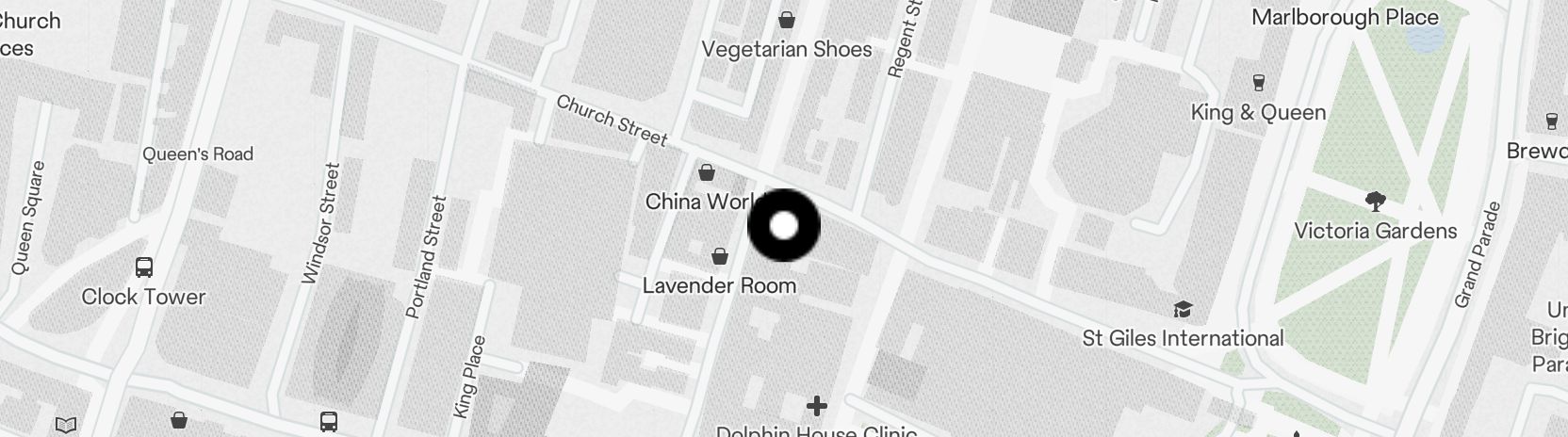Tap the black location pin marker
This screenshot has height=437, width=1568.
click(x=784, y=226)
